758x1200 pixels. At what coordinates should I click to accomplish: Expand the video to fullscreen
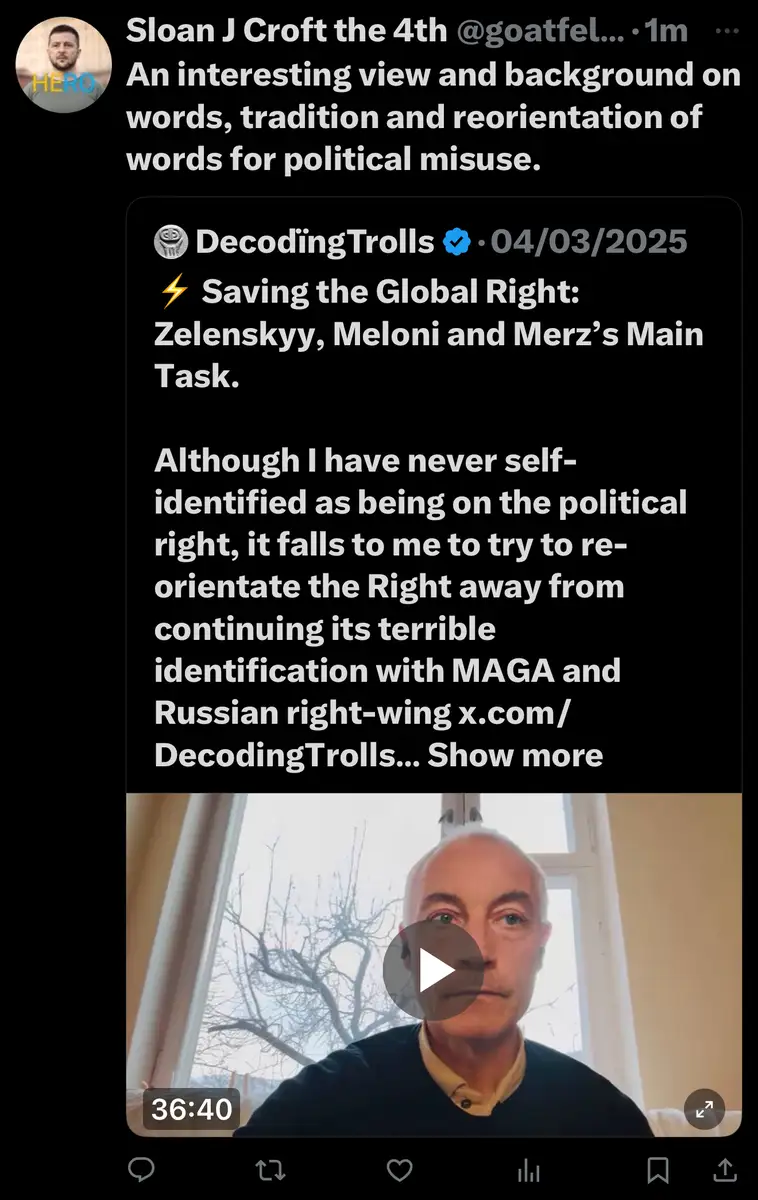click(x=704, y=1108)
